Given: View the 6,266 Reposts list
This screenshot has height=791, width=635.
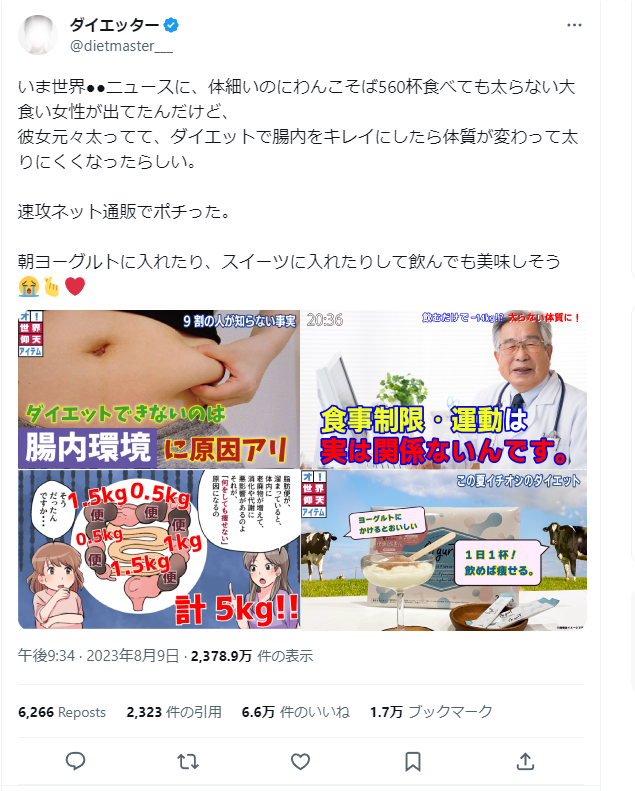Looking at the screenshot, I should coord(62,712).
